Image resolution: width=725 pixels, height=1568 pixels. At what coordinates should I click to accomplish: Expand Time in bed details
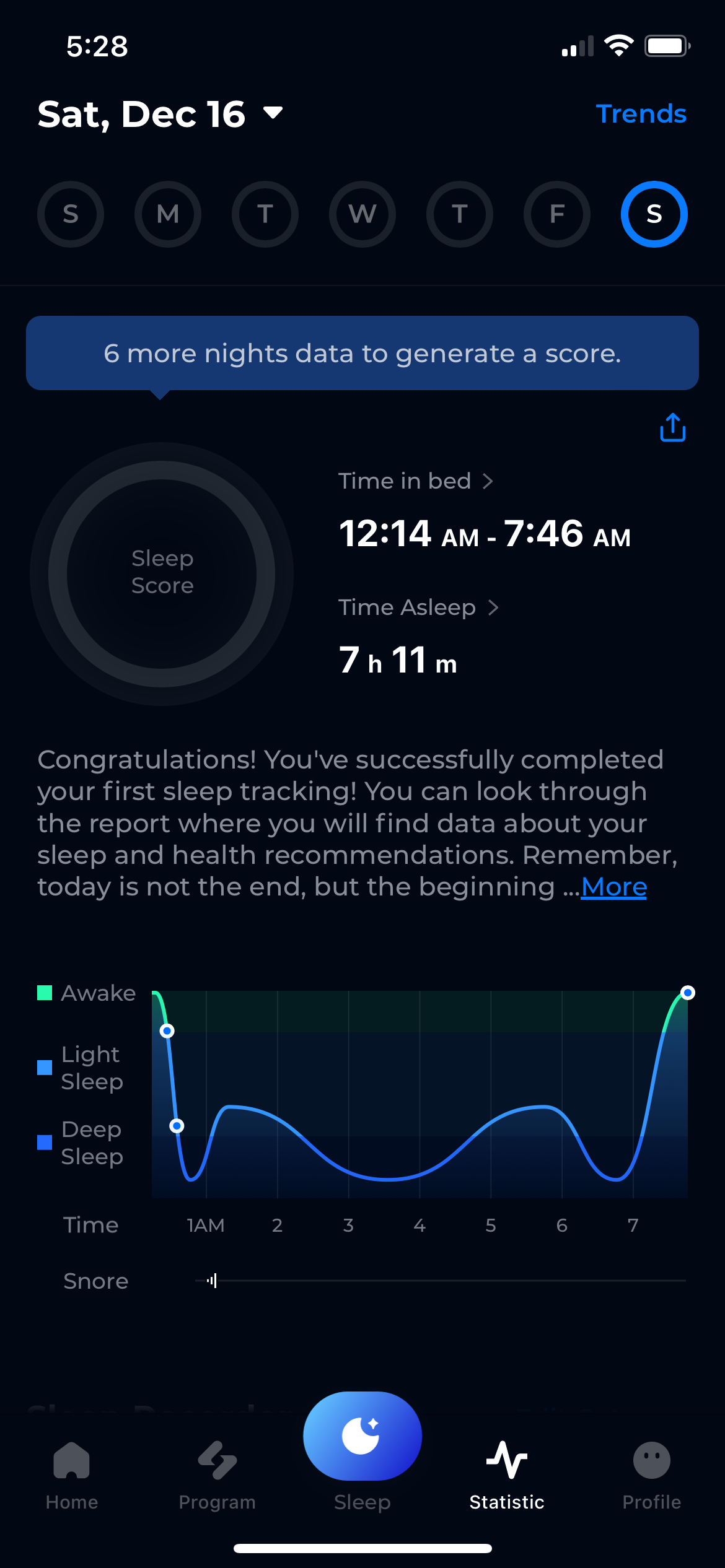pos(415,481)
